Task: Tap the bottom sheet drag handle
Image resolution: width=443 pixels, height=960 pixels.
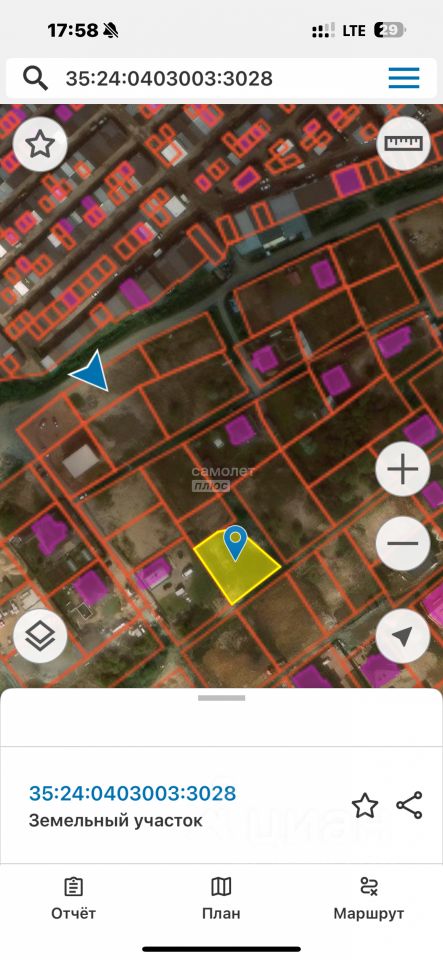Action: coord(222,697)
